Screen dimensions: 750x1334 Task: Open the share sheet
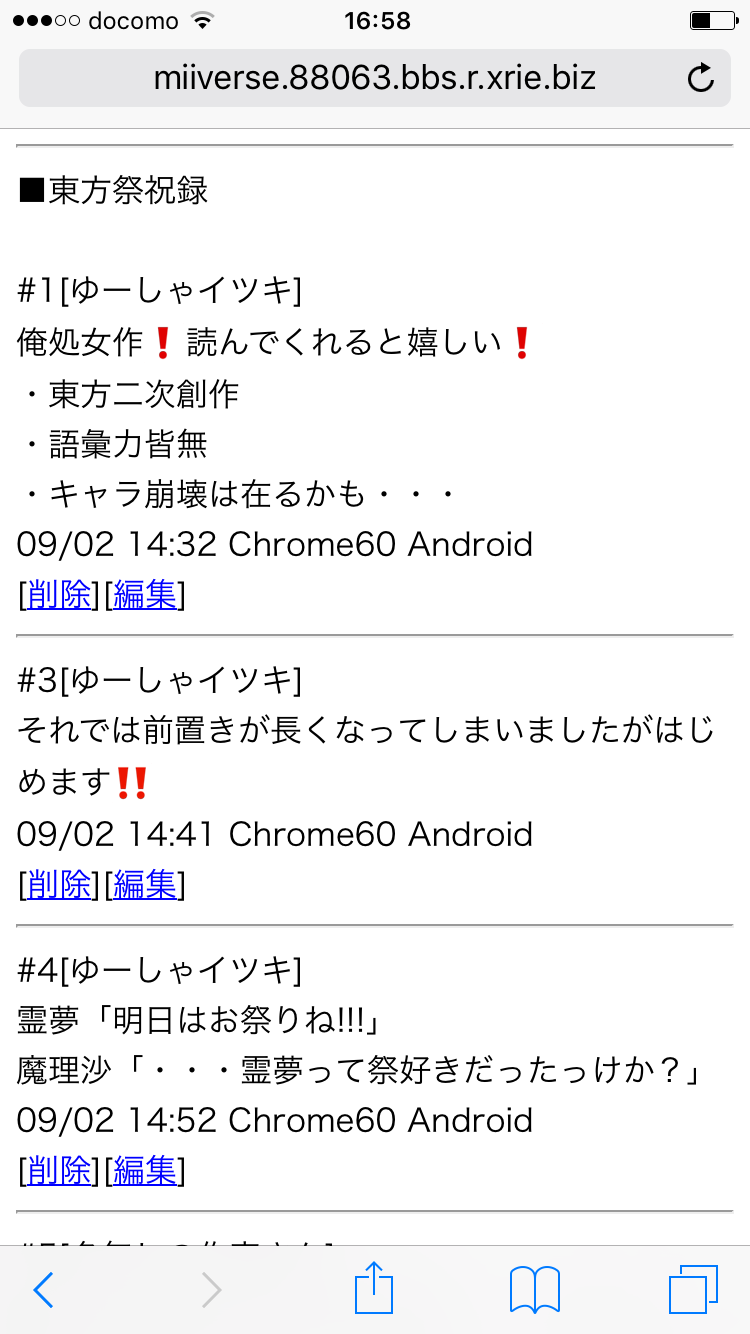[374, 1287]
